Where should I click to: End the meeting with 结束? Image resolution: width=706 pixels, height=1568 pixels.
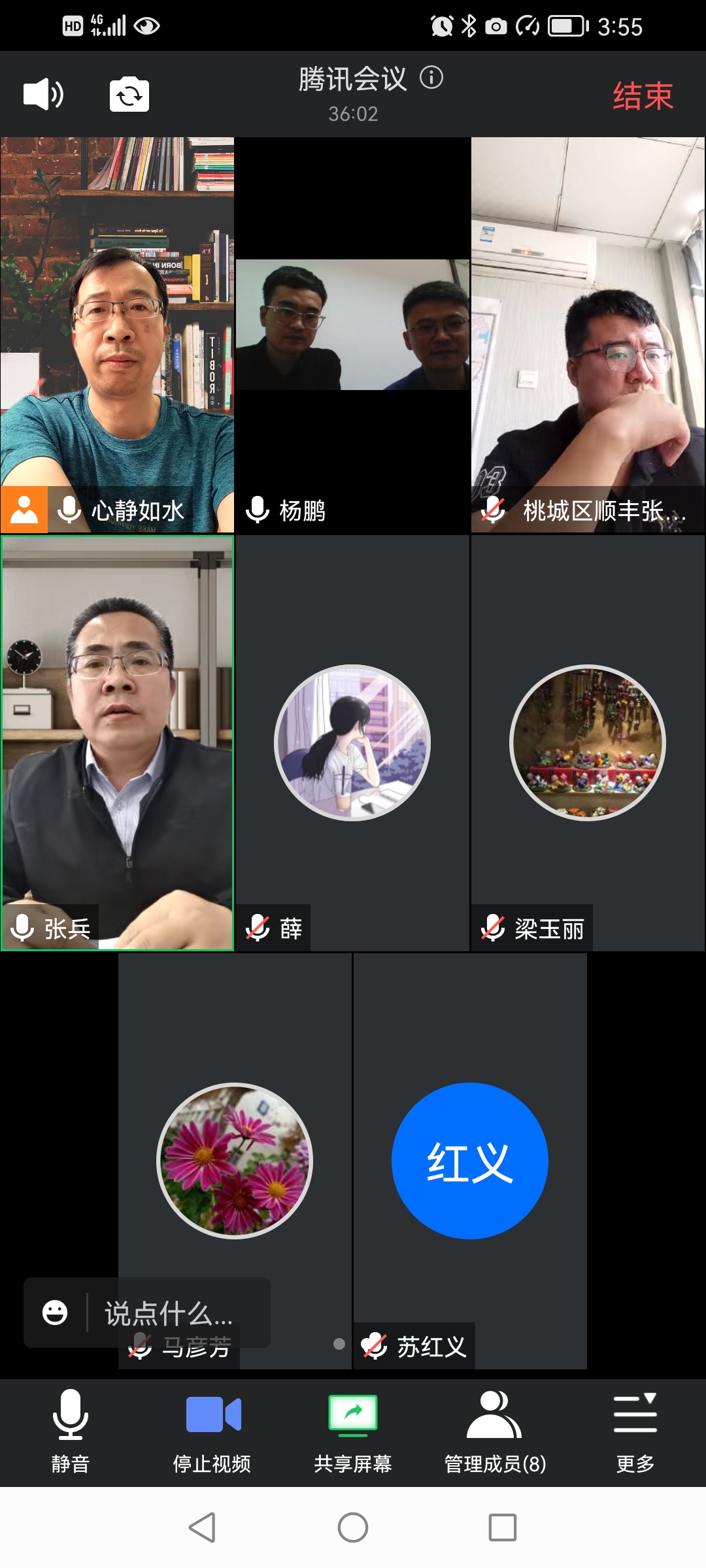tap(643, 96)
